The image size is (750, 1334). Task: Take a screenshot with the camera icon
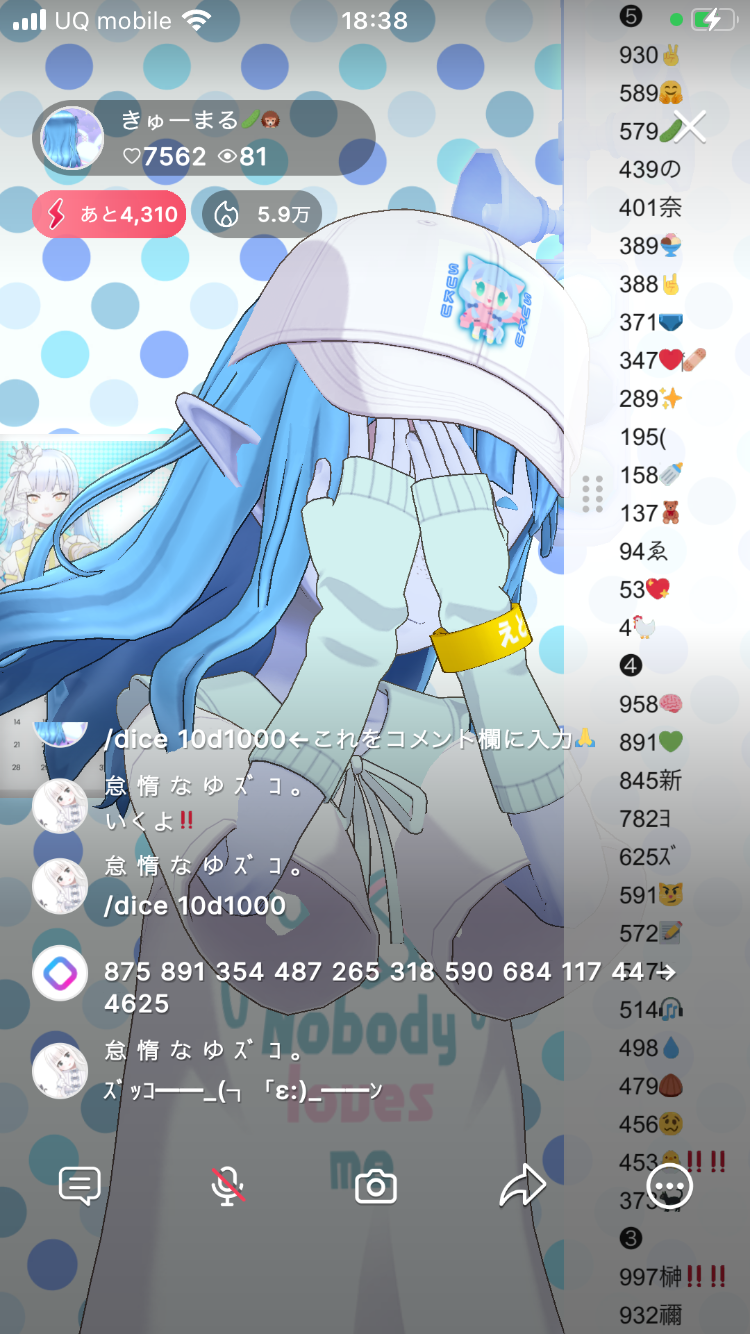[x=376, y=1187]
